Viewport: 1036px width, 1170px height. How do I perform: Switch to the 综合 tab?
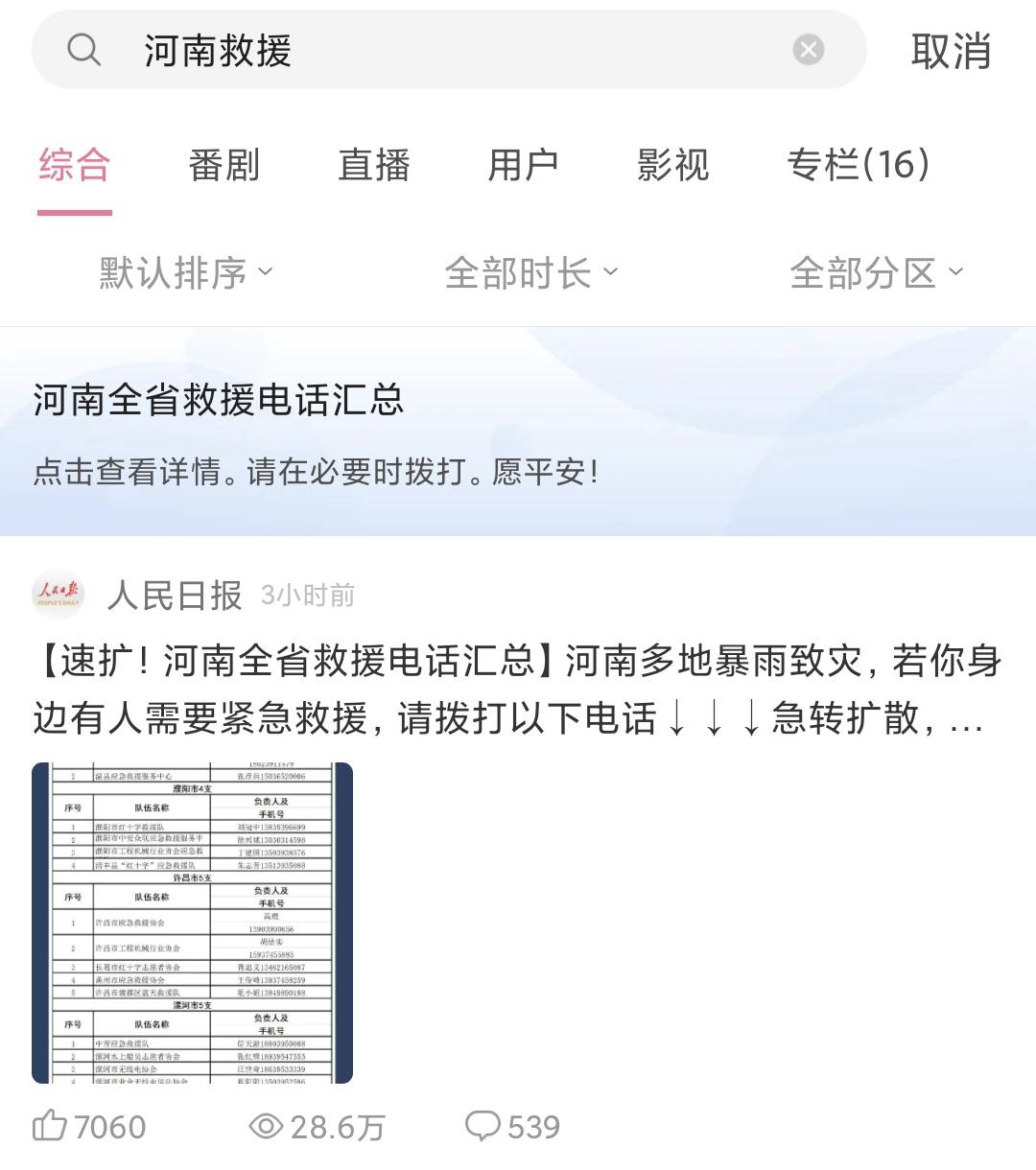pos(75,165)
